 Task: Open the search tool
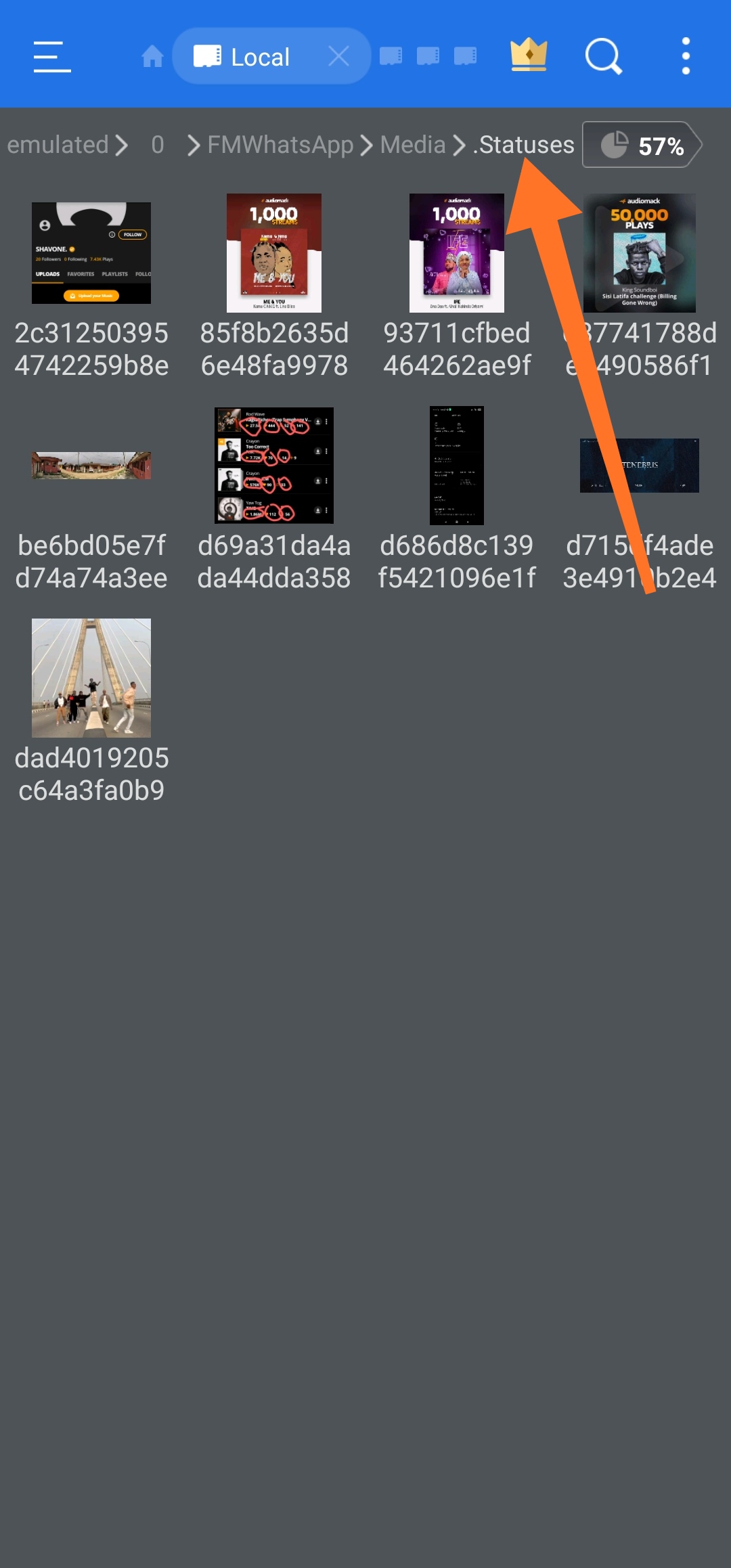tap(602, 56)
